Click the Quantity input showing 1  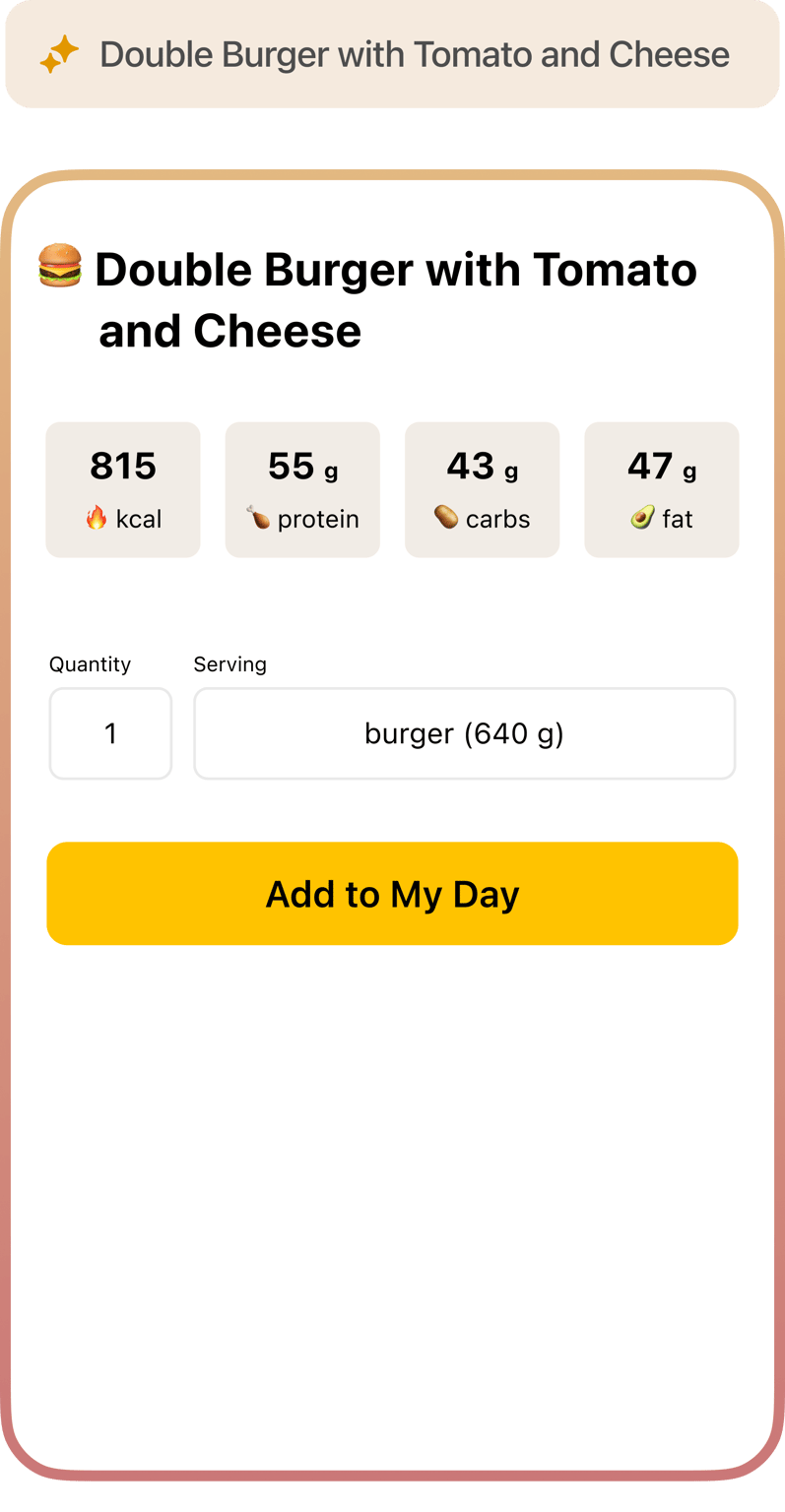coord(110,733)
